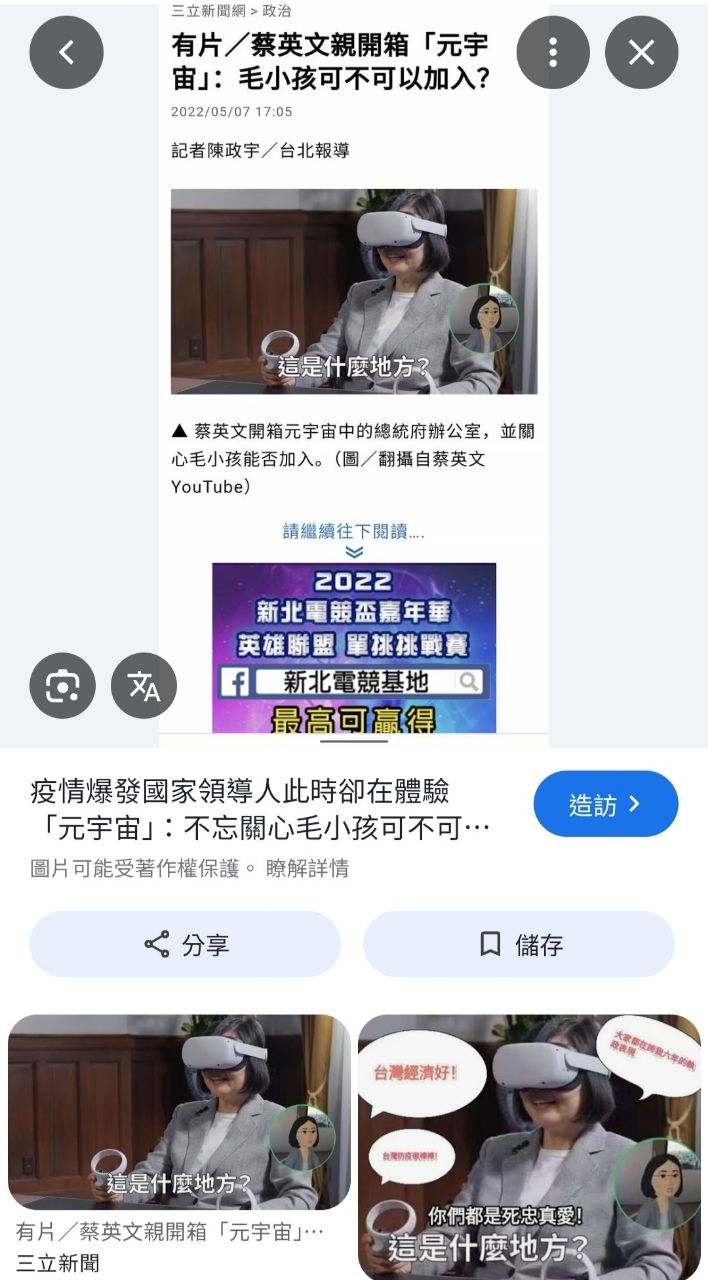
Task: Open the 三立新聞 related image result
Action: pos(179,1112)
